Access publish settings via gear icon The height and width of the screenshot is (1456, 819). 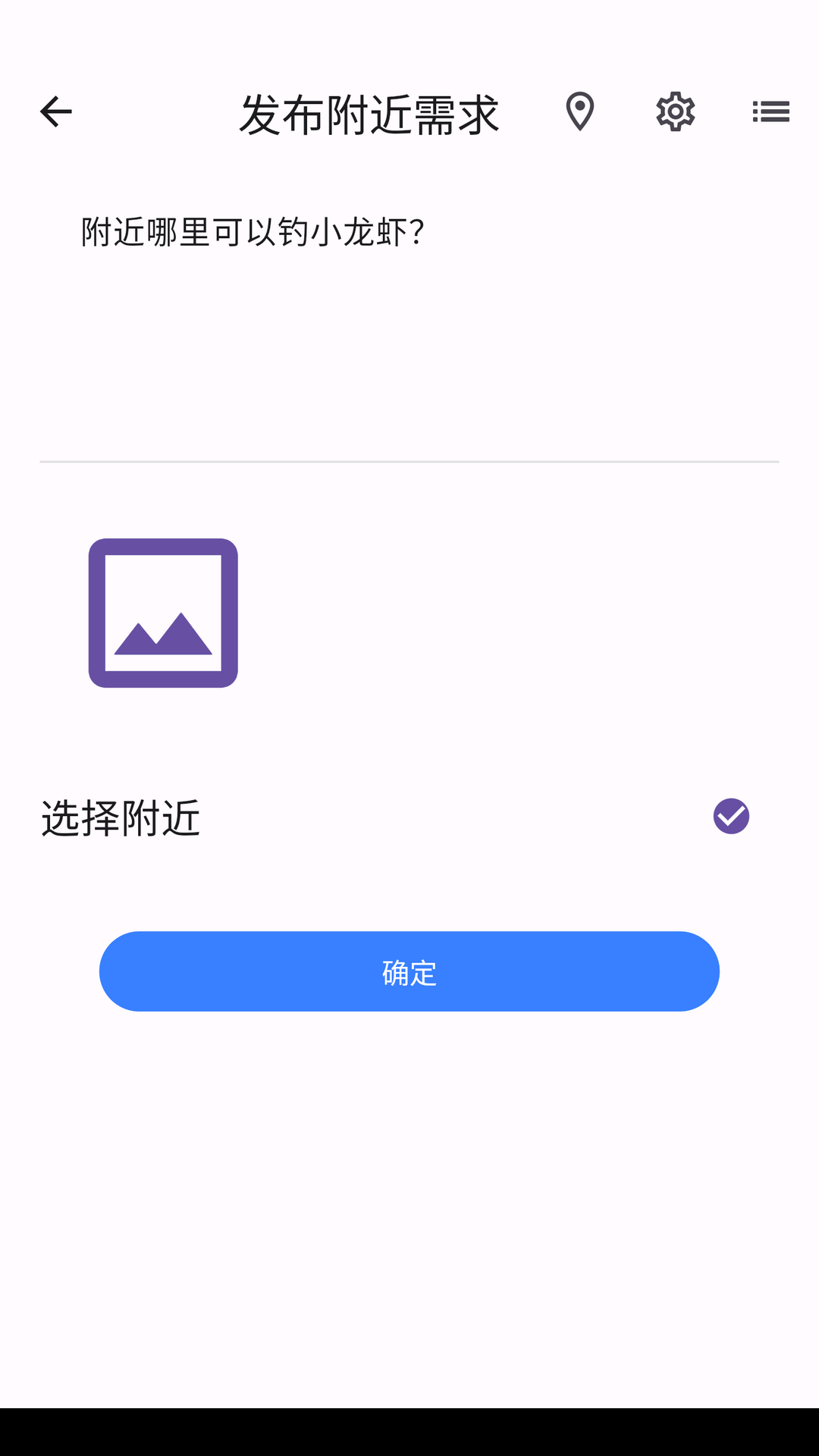[x=675, y=111]
